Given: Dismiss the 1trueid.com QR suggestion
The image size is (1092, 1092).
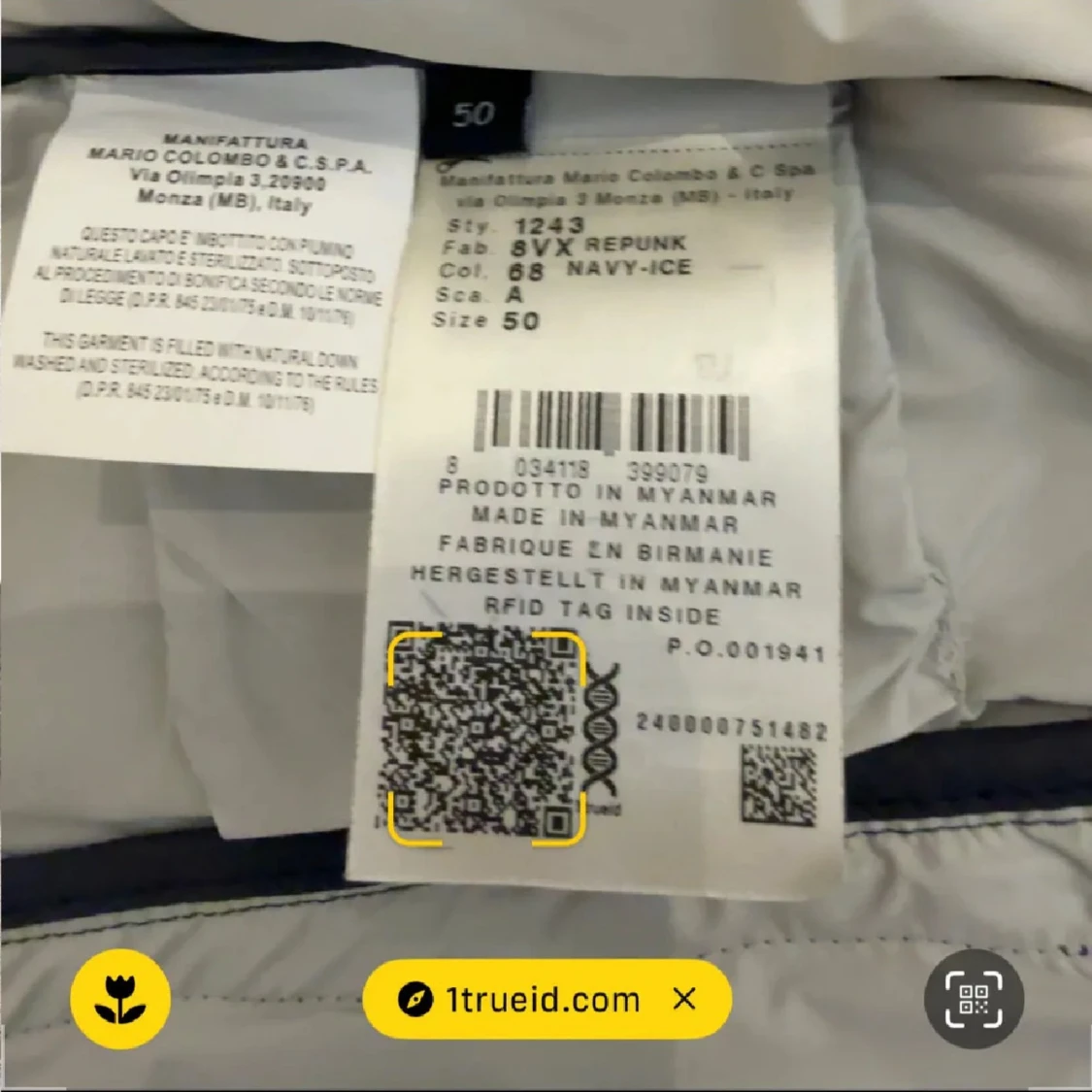Looking at the screenshot, I should click(x=684, y=999).
